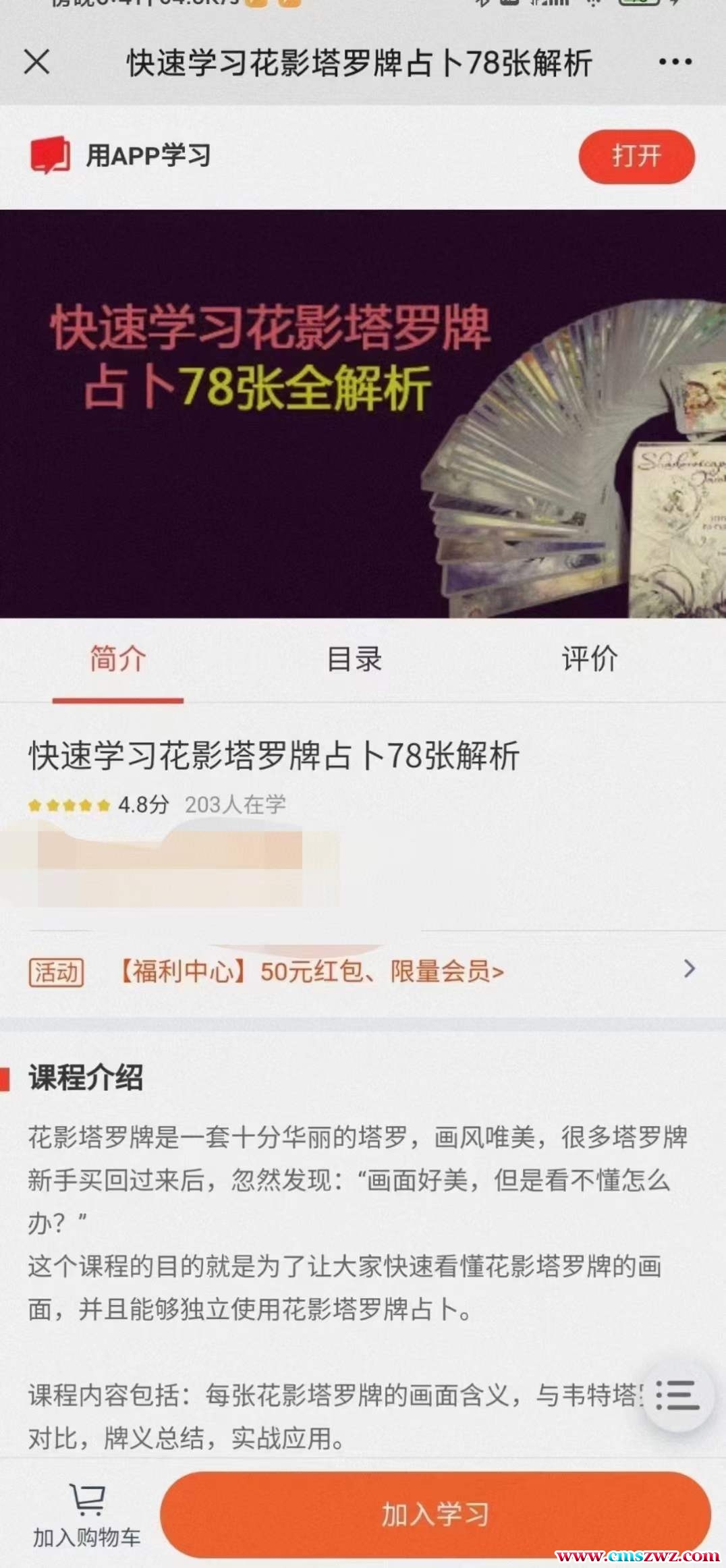This screenshot has width=726, height=1568.
Task: Open the course cover banner image
Action: pos(363,414)
